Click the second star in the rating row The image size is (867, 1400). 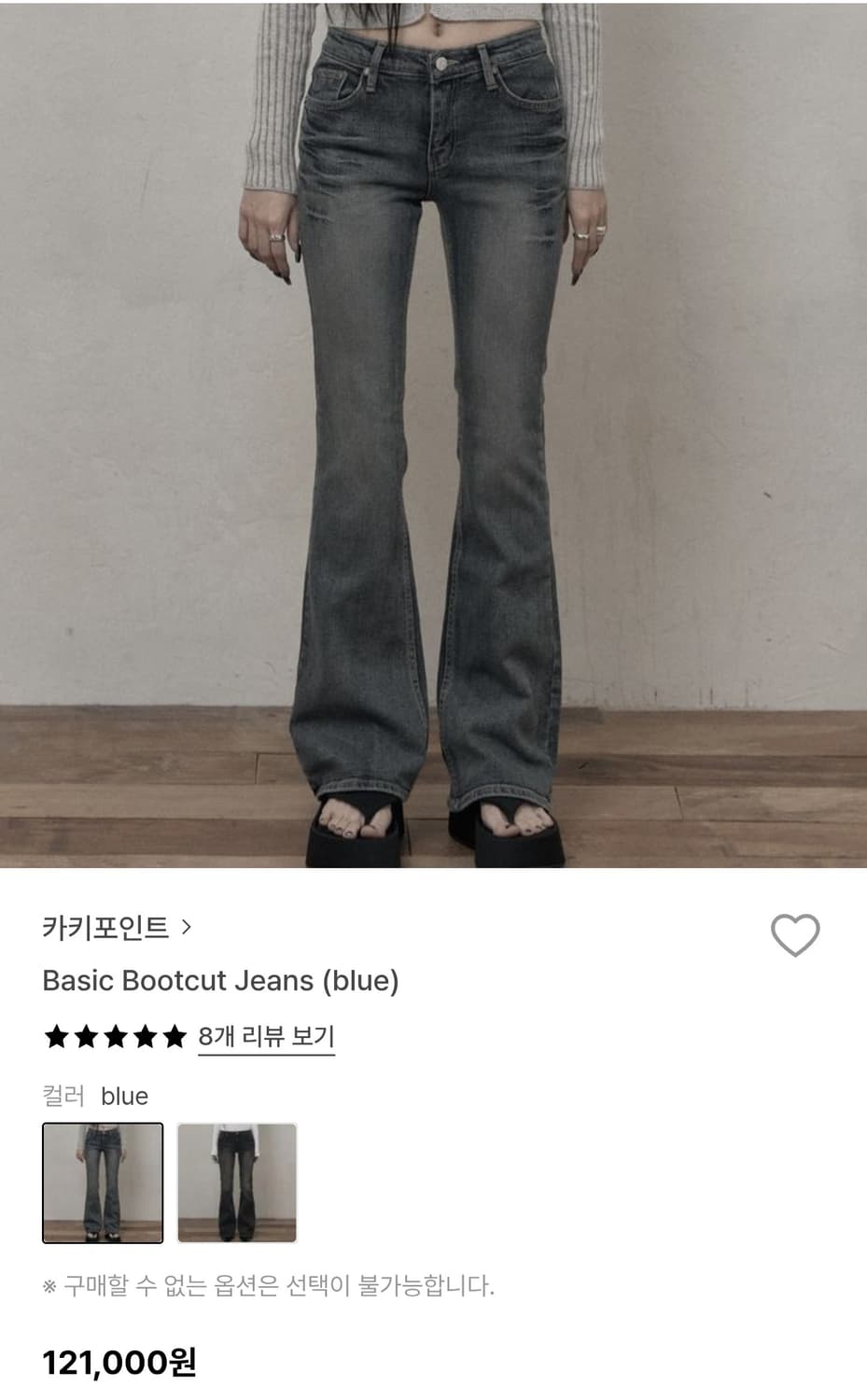pyautogui.click(x=85, y=1036)
